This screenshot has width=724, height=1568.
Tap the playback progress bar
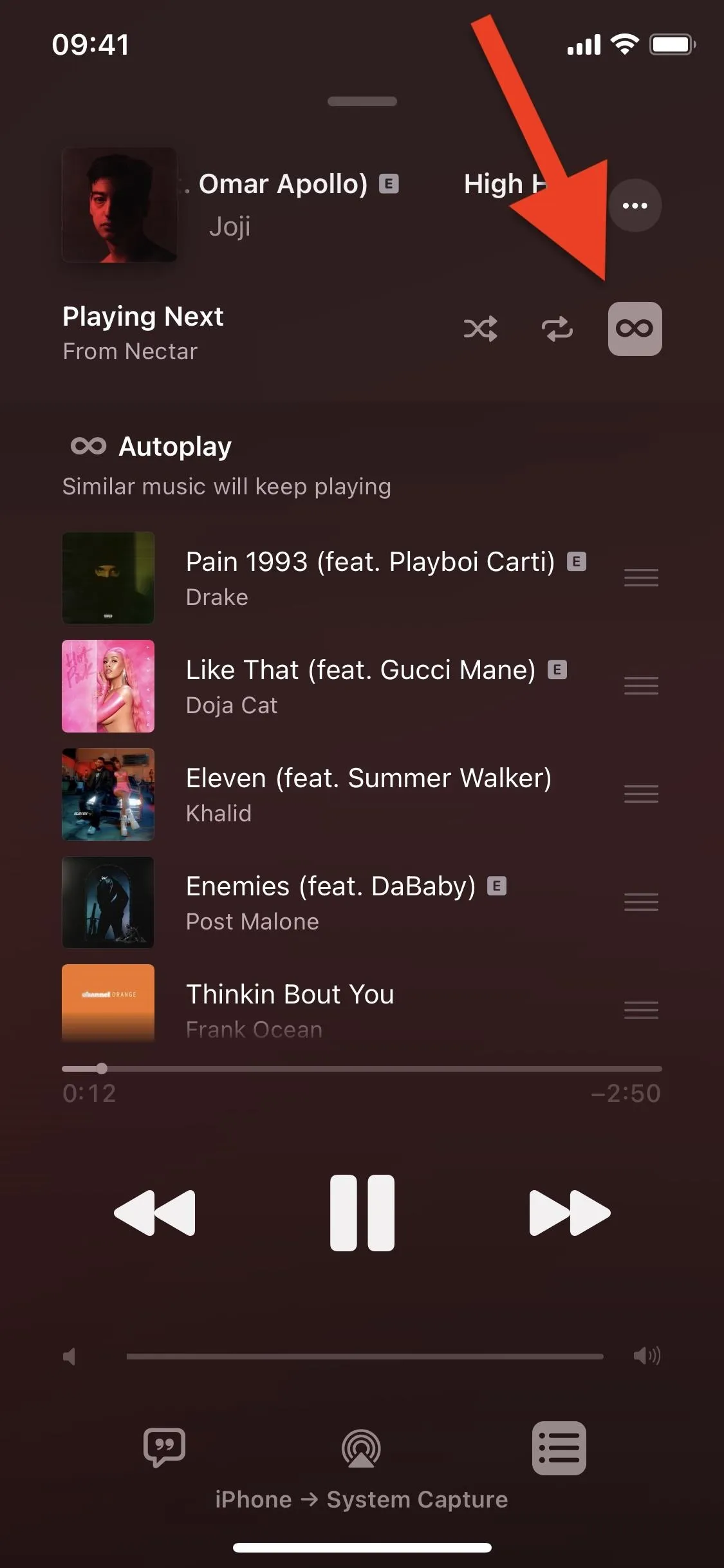tap(362, 1069)
